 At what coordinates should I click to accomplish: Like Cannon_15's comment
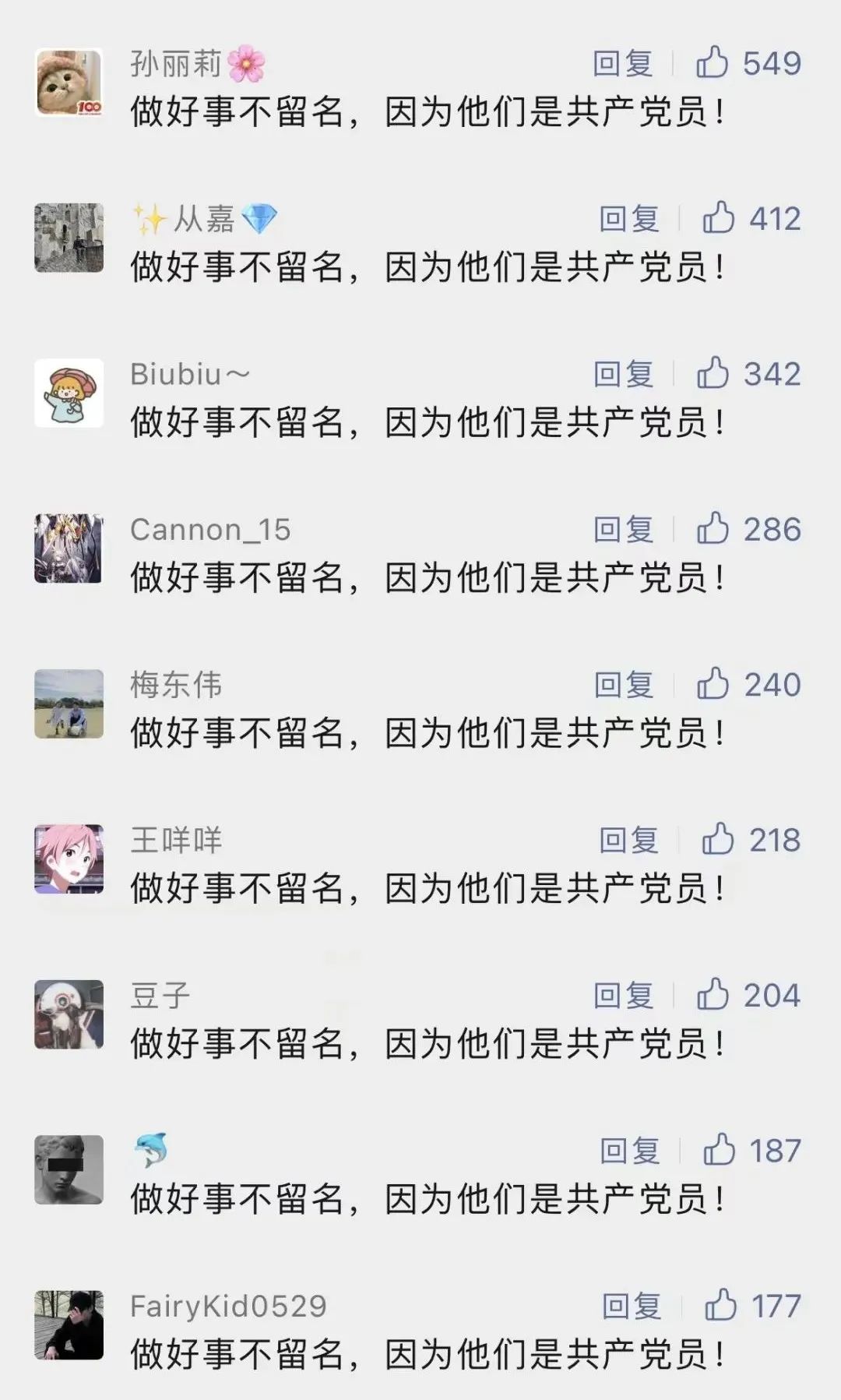pos(713,528)
